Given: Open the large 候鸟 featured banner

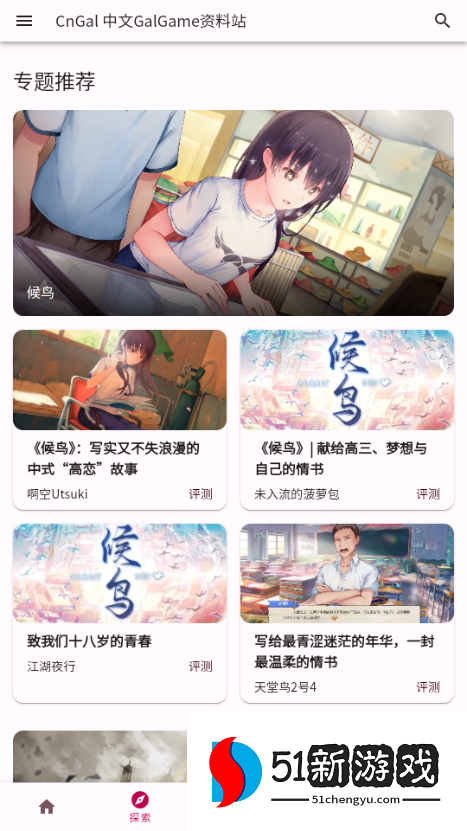Looking at the screenshot, I should [233, 213].
